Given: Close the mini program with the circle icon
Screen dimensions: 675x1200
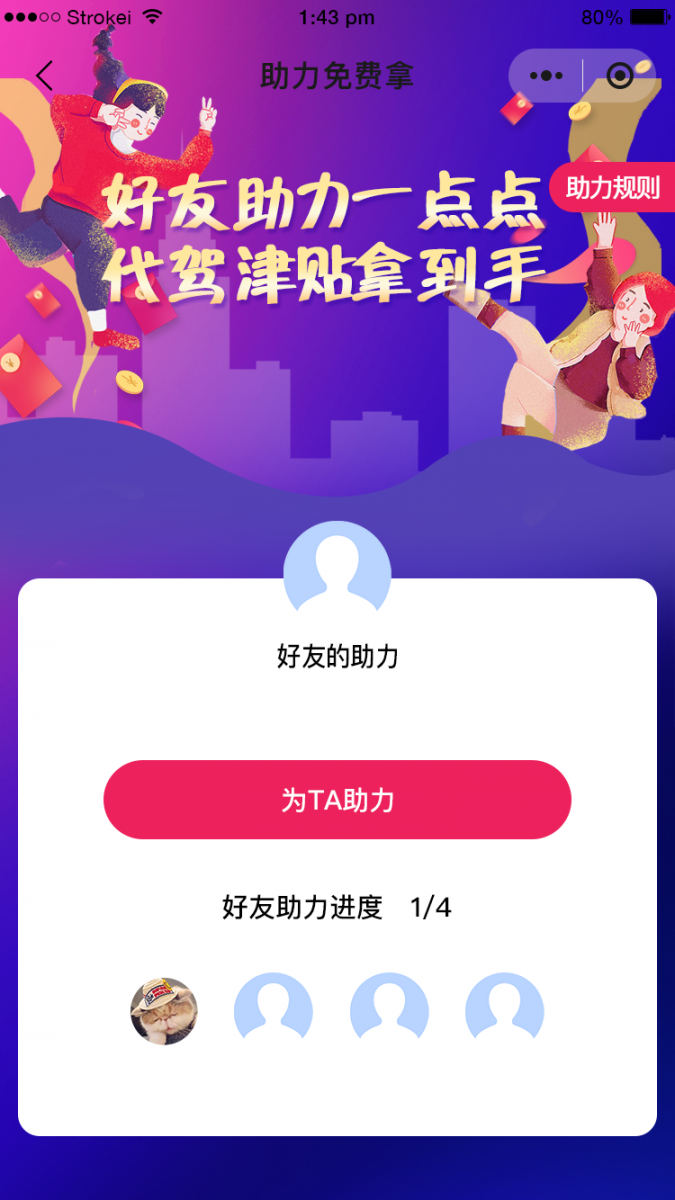Looking at the screenshot, I should (x=620, y=76).
